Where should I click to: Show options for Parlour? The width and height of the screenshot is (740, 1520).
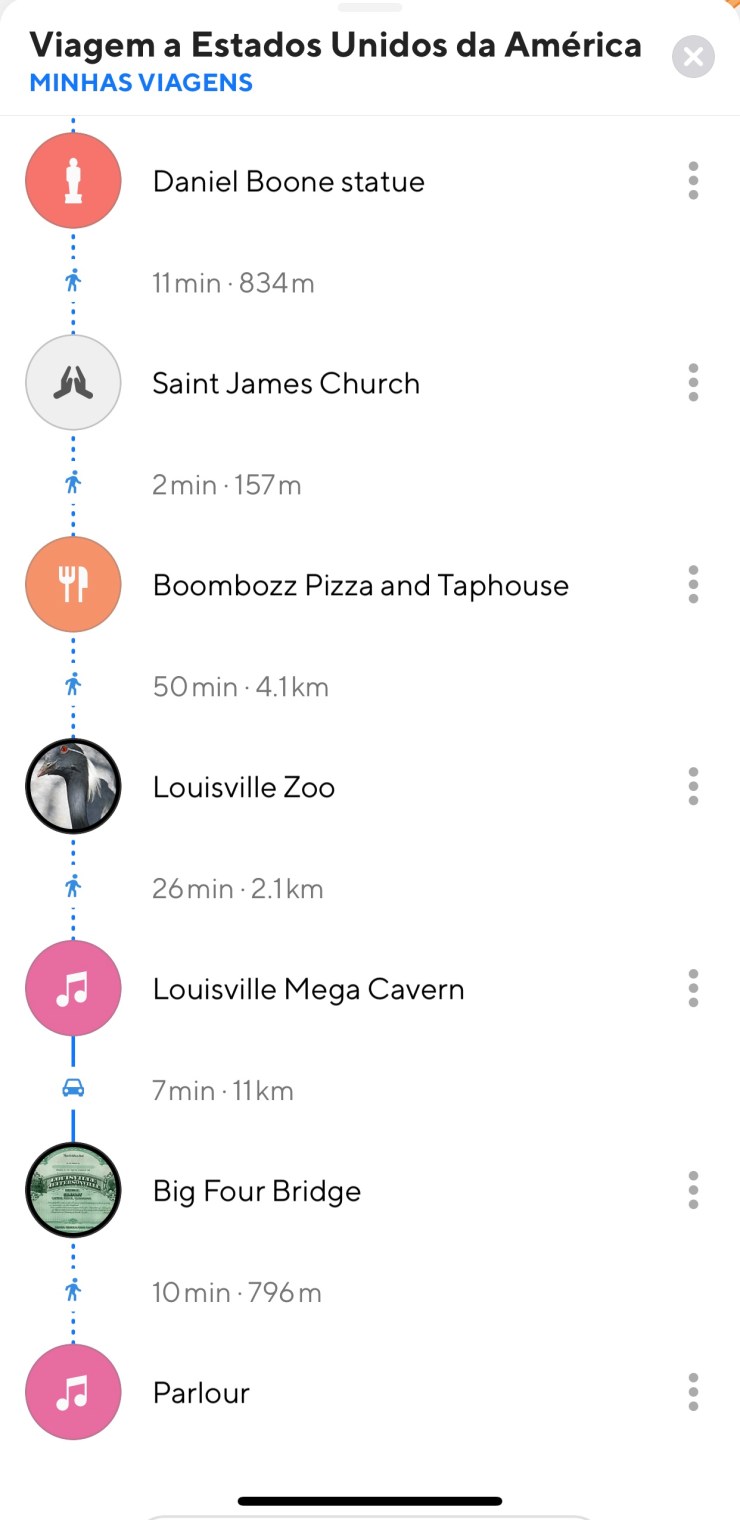coord(693,1392)
